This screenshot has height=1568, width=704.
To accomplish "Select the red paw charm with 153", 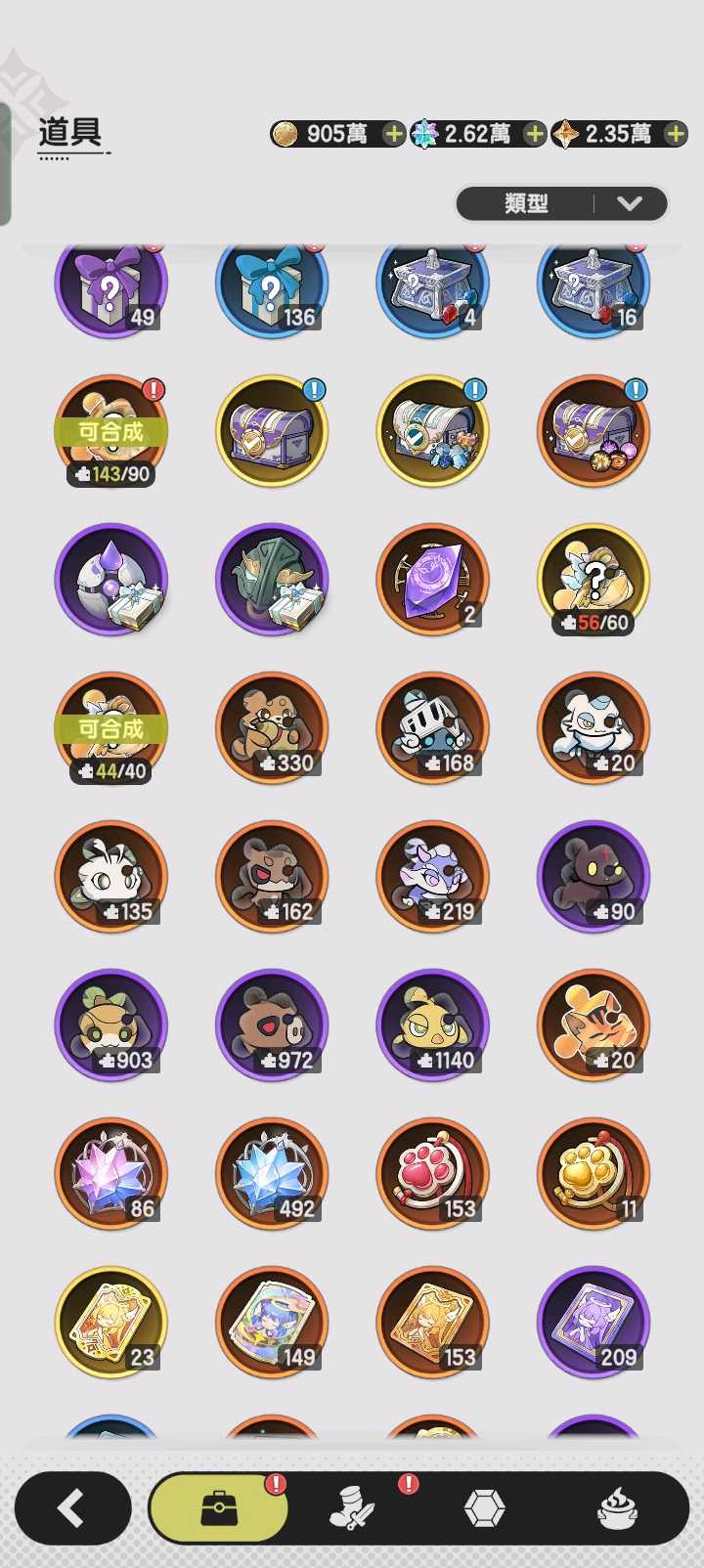I will [x=432, y=1174].
